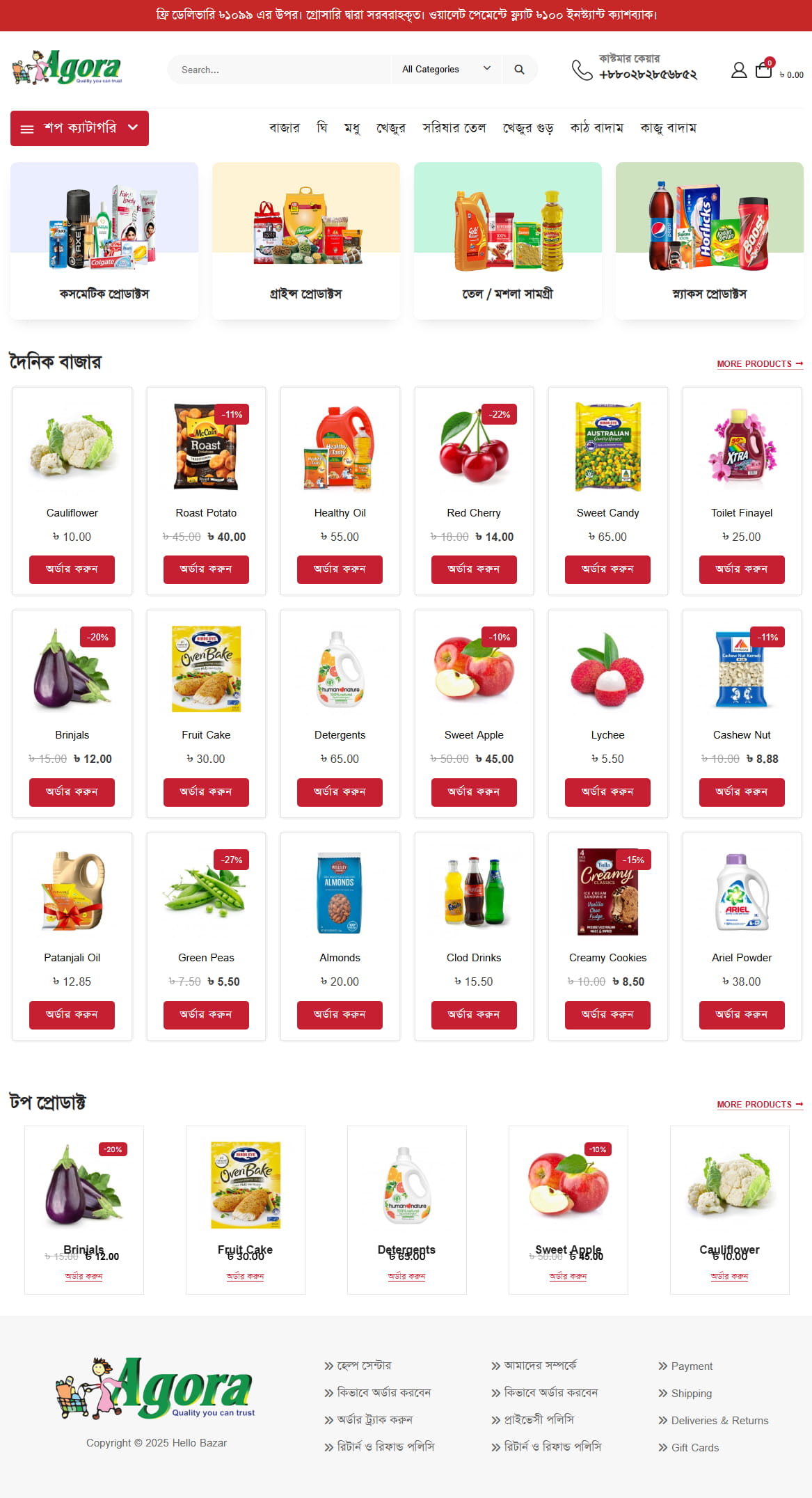
Task: Open the shopping cart
Action: click(x=763, y=70)
